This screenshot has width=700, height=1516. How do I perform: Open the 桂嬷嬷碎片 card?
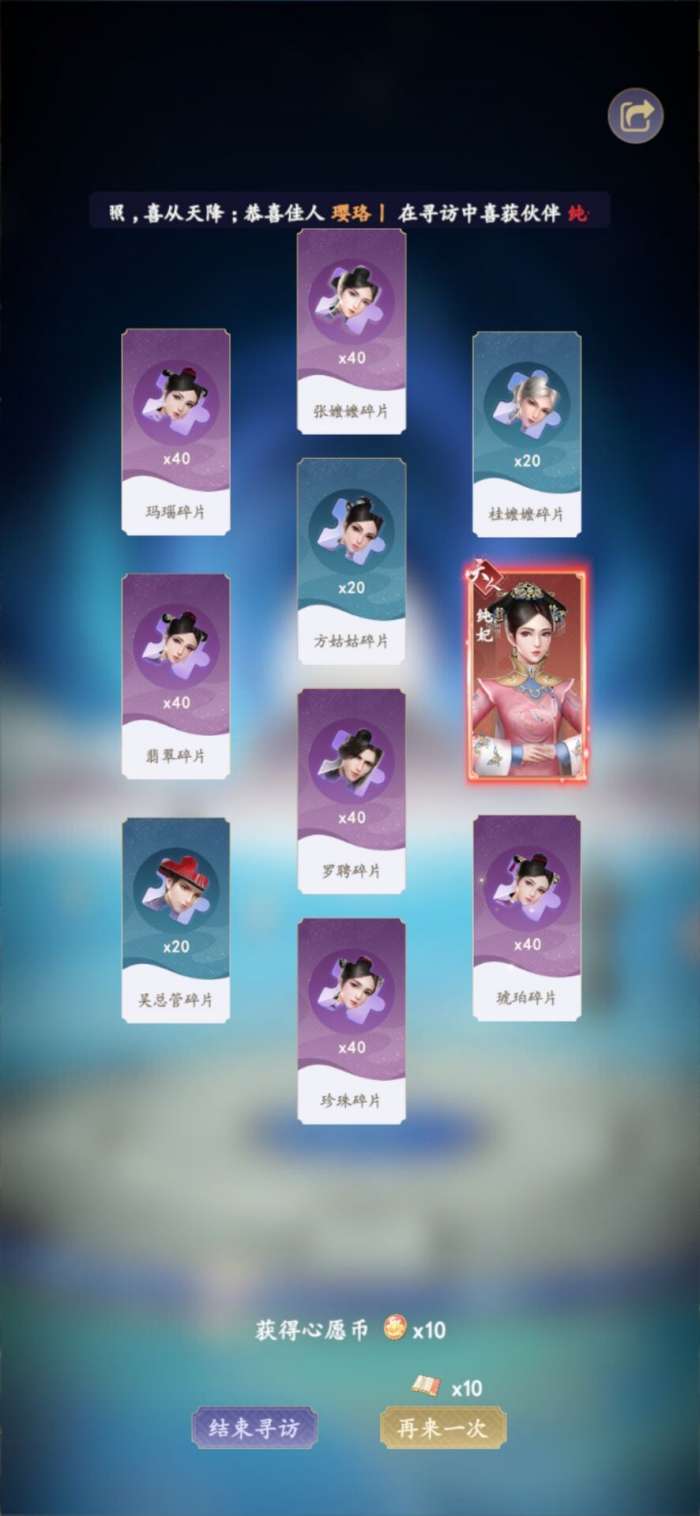(x=527, y=434)
